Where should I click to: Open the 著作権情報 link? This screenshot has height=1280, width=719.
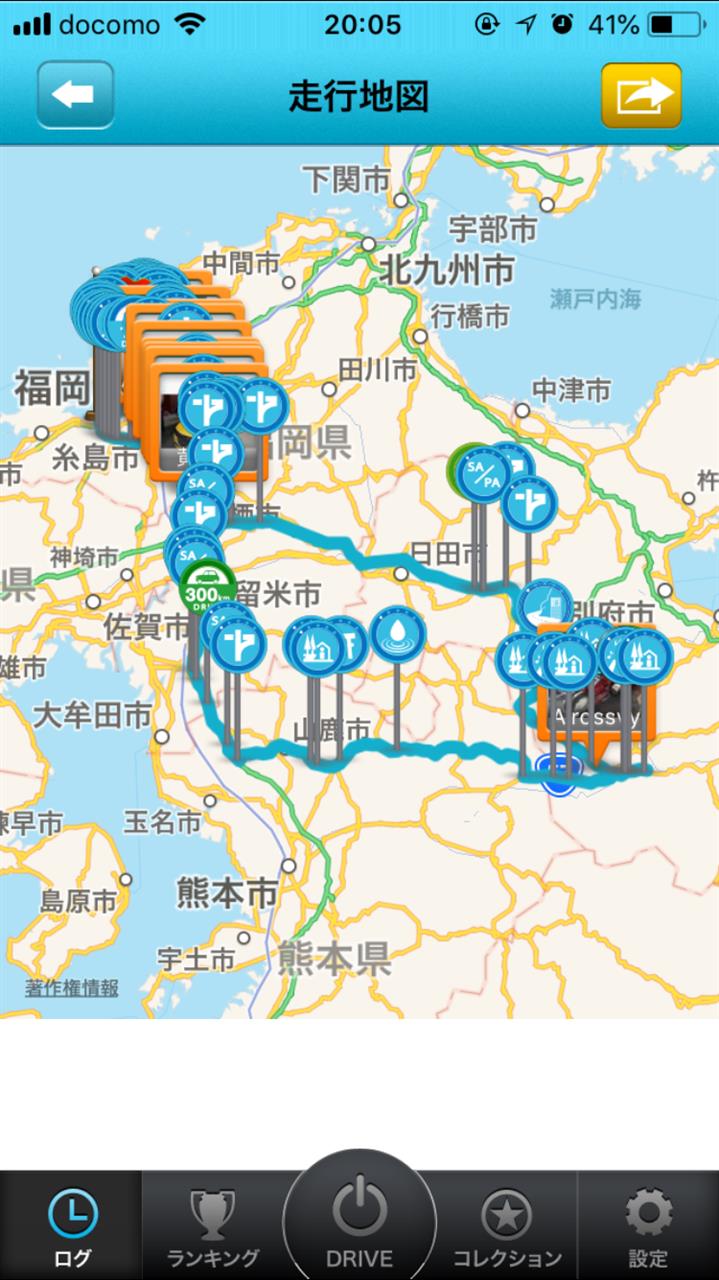point(72,988)
